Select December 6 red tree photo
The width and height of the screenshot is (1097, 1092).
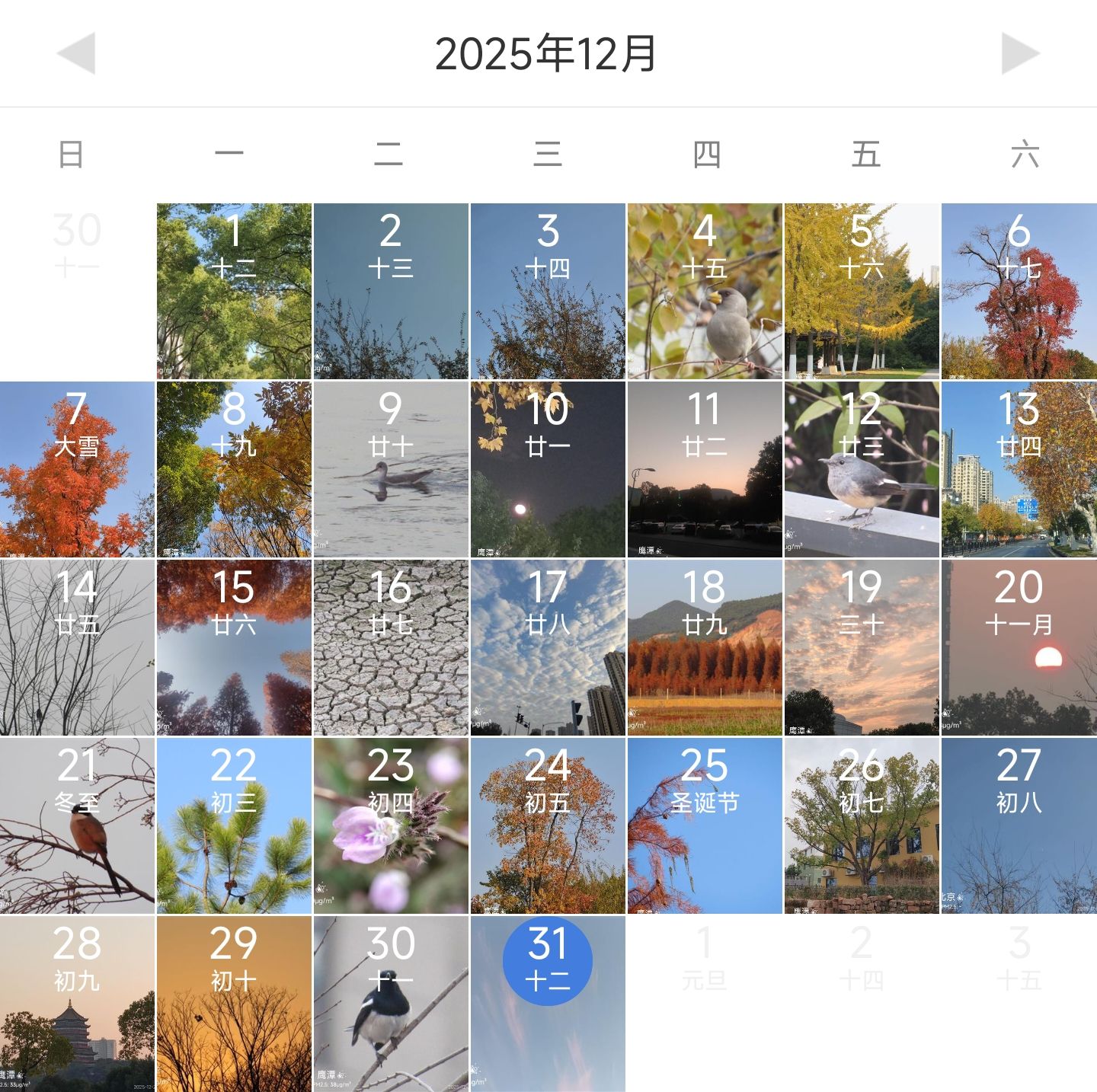[1019, 291]
